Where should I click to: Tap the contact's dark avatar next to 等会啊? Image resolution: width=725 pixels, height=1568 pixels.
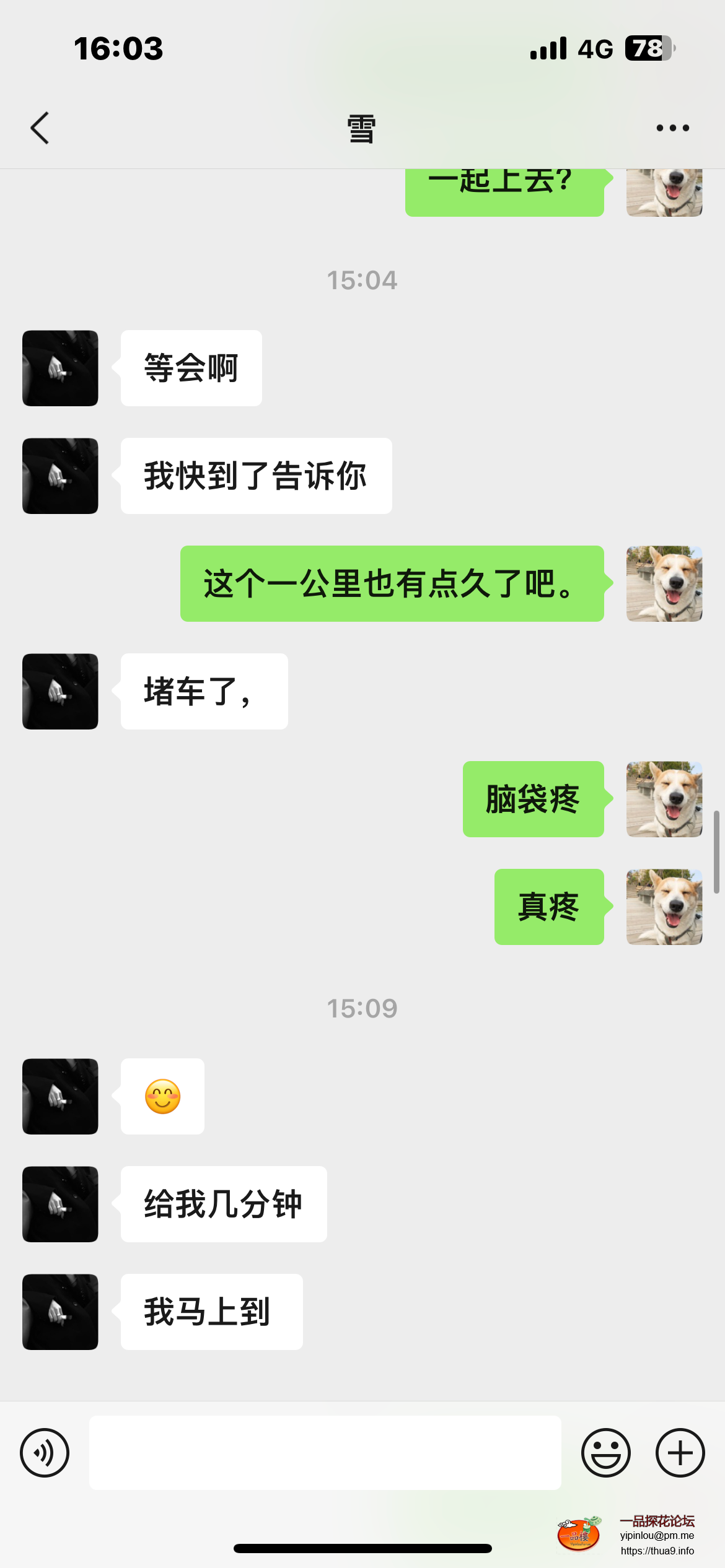59,368
